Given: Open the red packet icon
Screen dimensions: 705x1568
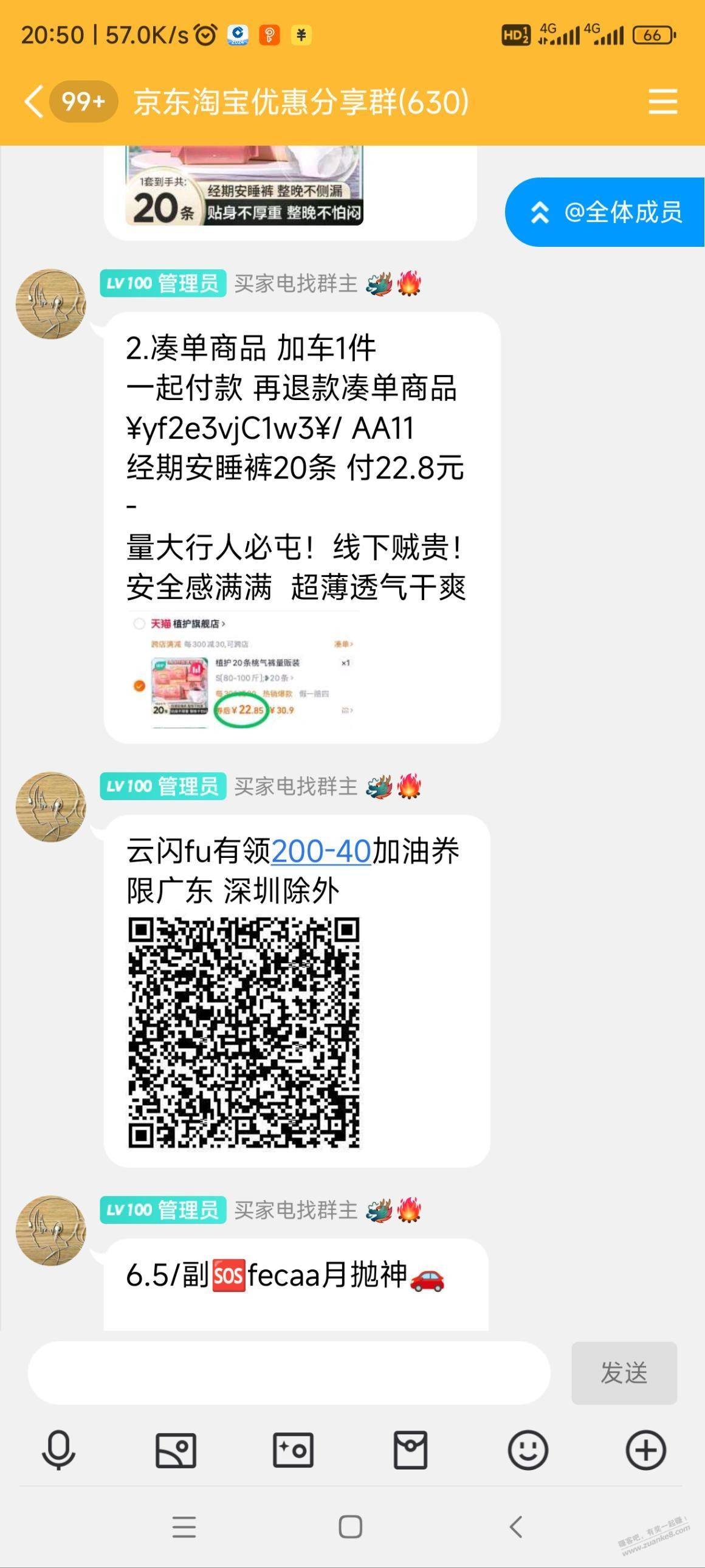Looking at the screenshot, I should [411, 1451].
